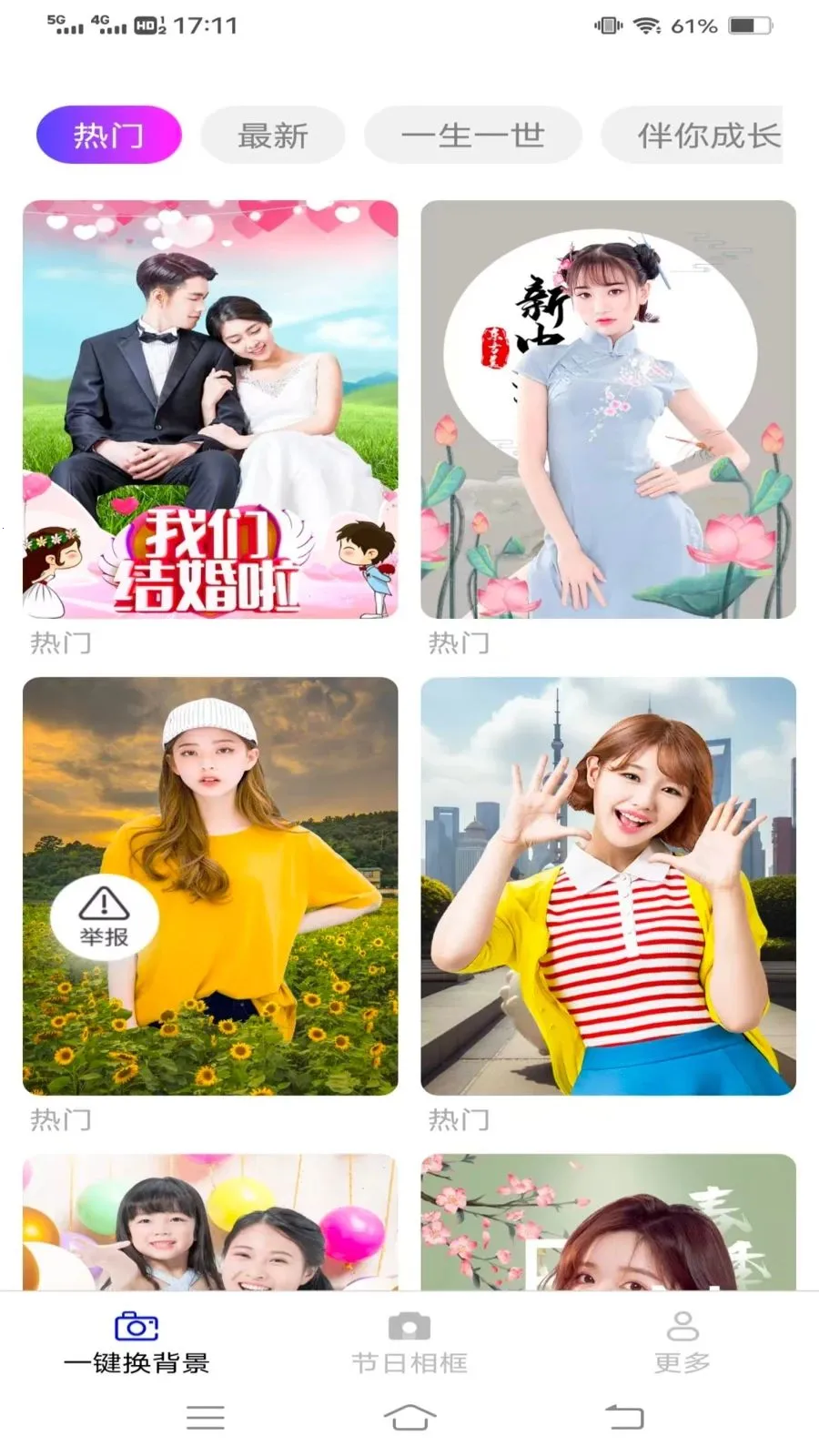Return to the system home screen
The image size is (819, 1456).
(x=409, y=1417)
